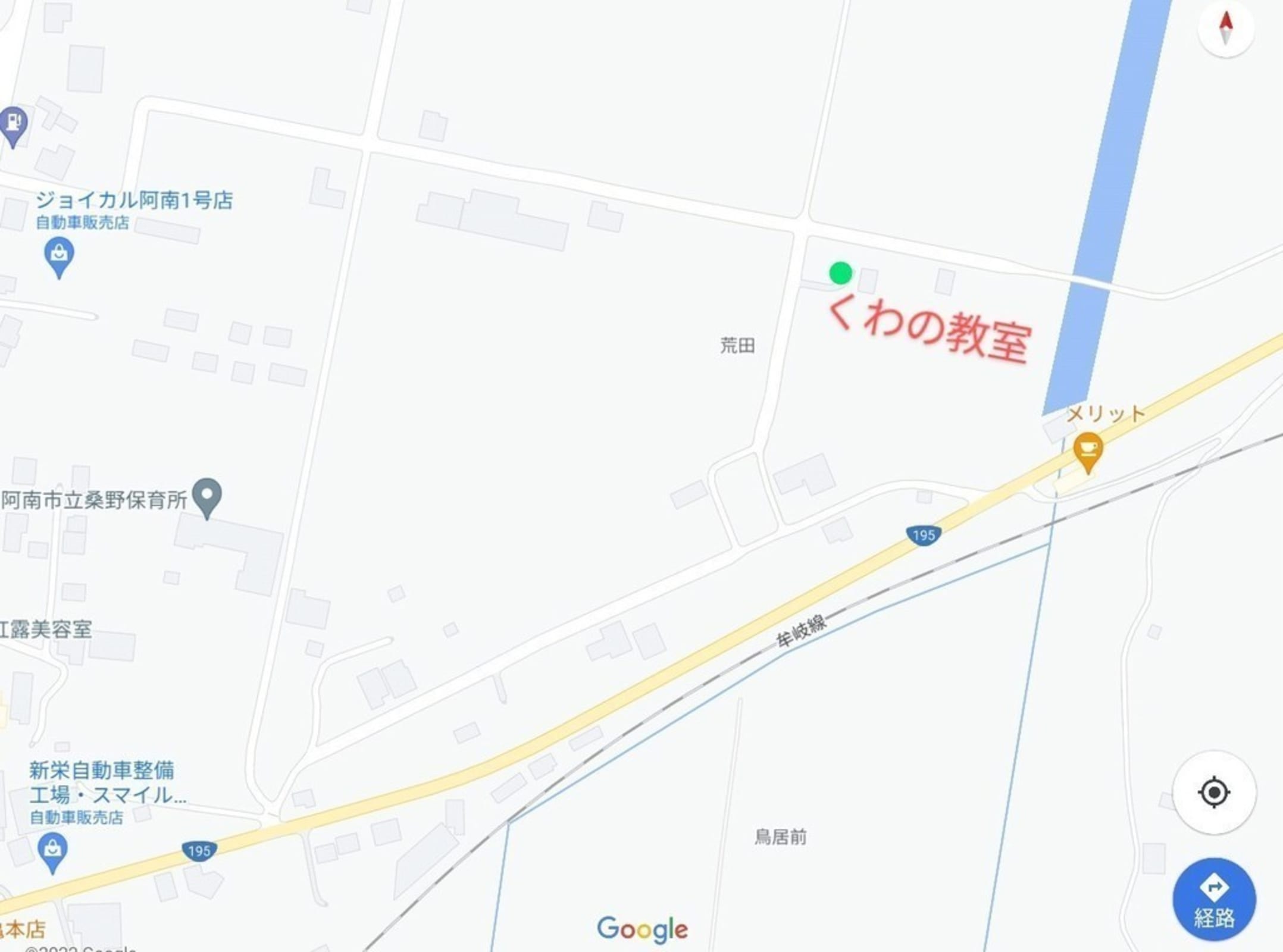The height and width of the screenshot is (952, 1283).
Task: Tap the compass to reset map orientation
Action: (x=1225, y=29)
